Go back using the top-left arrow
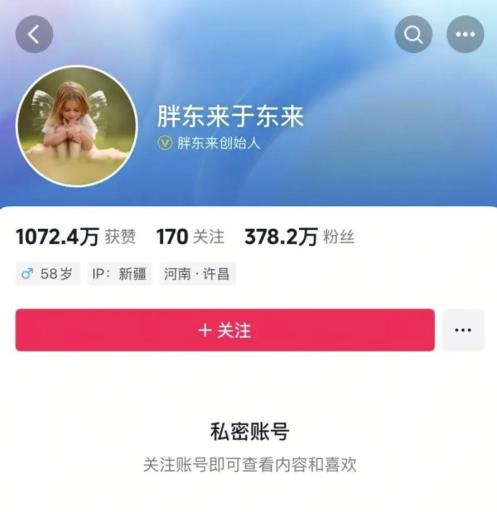497x512 pixels. [x=34, y=34]
